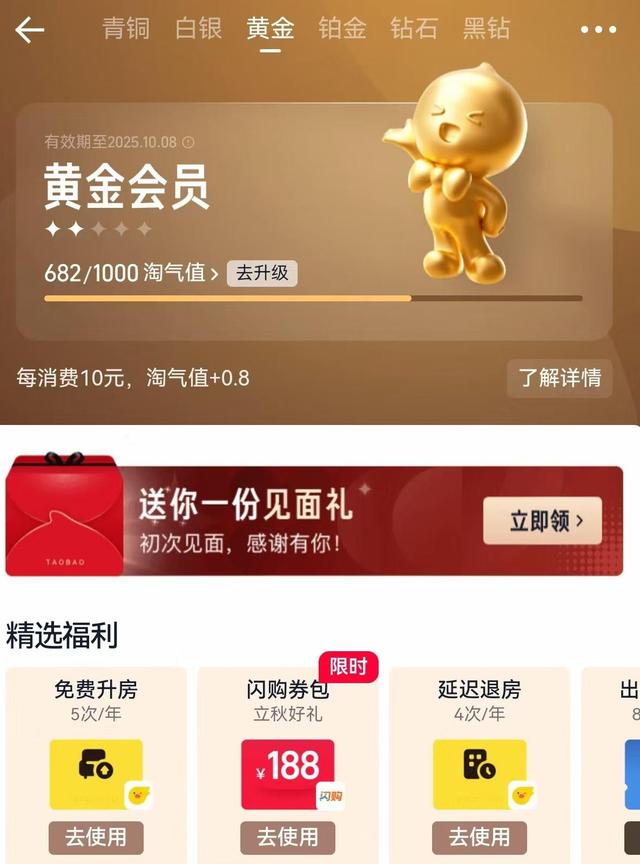
Task: Go back using the arrow icon
Action: (30, 30)
